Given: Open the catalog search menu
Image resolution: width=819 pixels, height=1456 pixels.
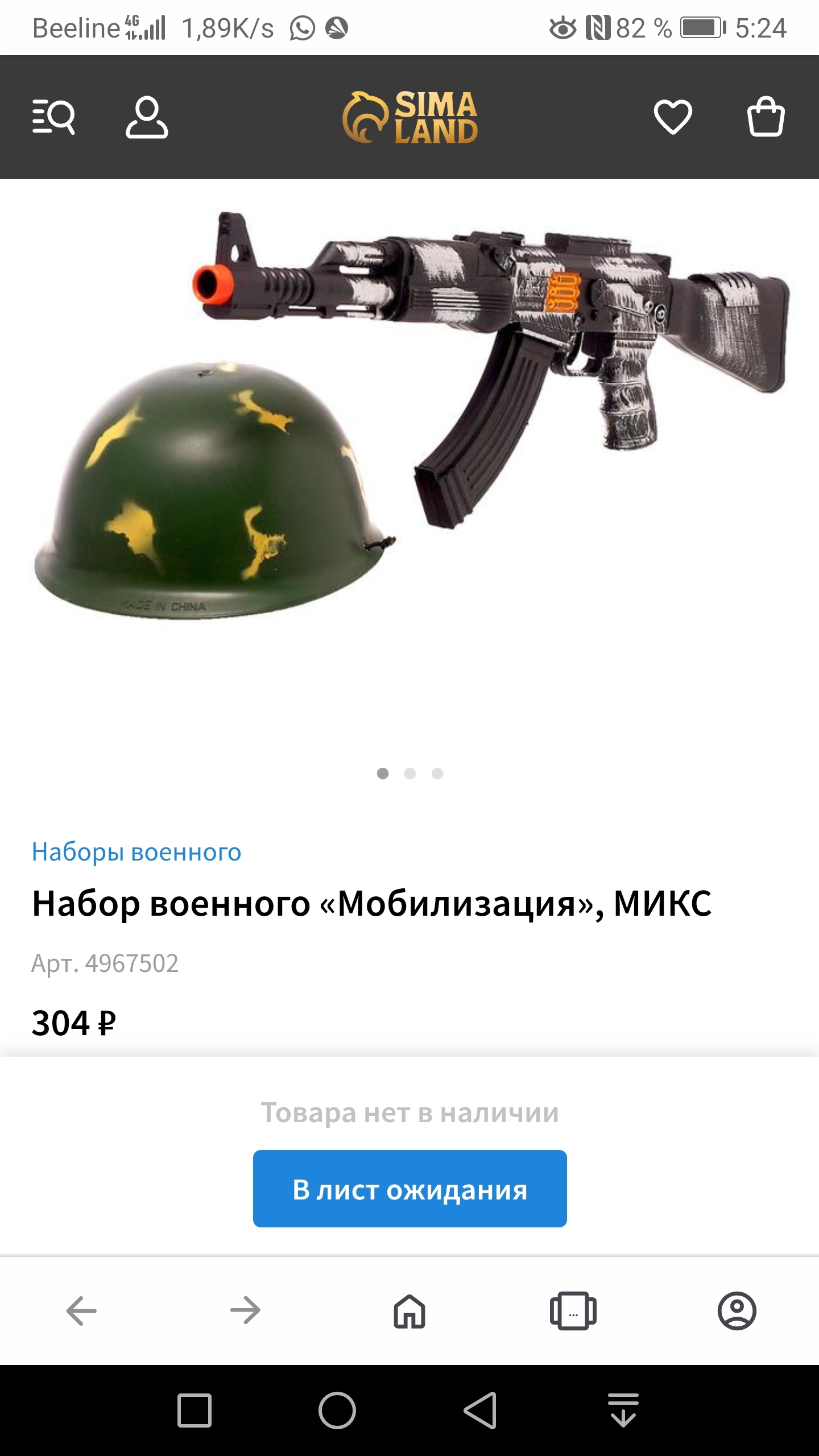Looking at the screenshot, I should [x=53, y=117].
